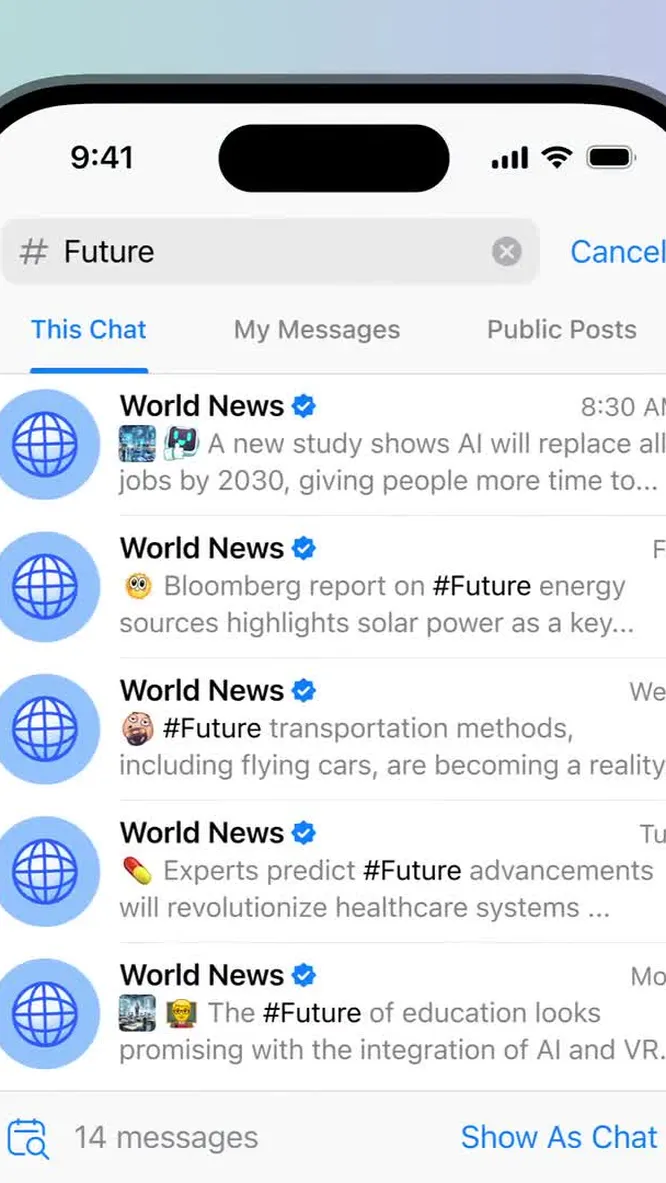Open the post about flying cars

[x=390, y=729]
